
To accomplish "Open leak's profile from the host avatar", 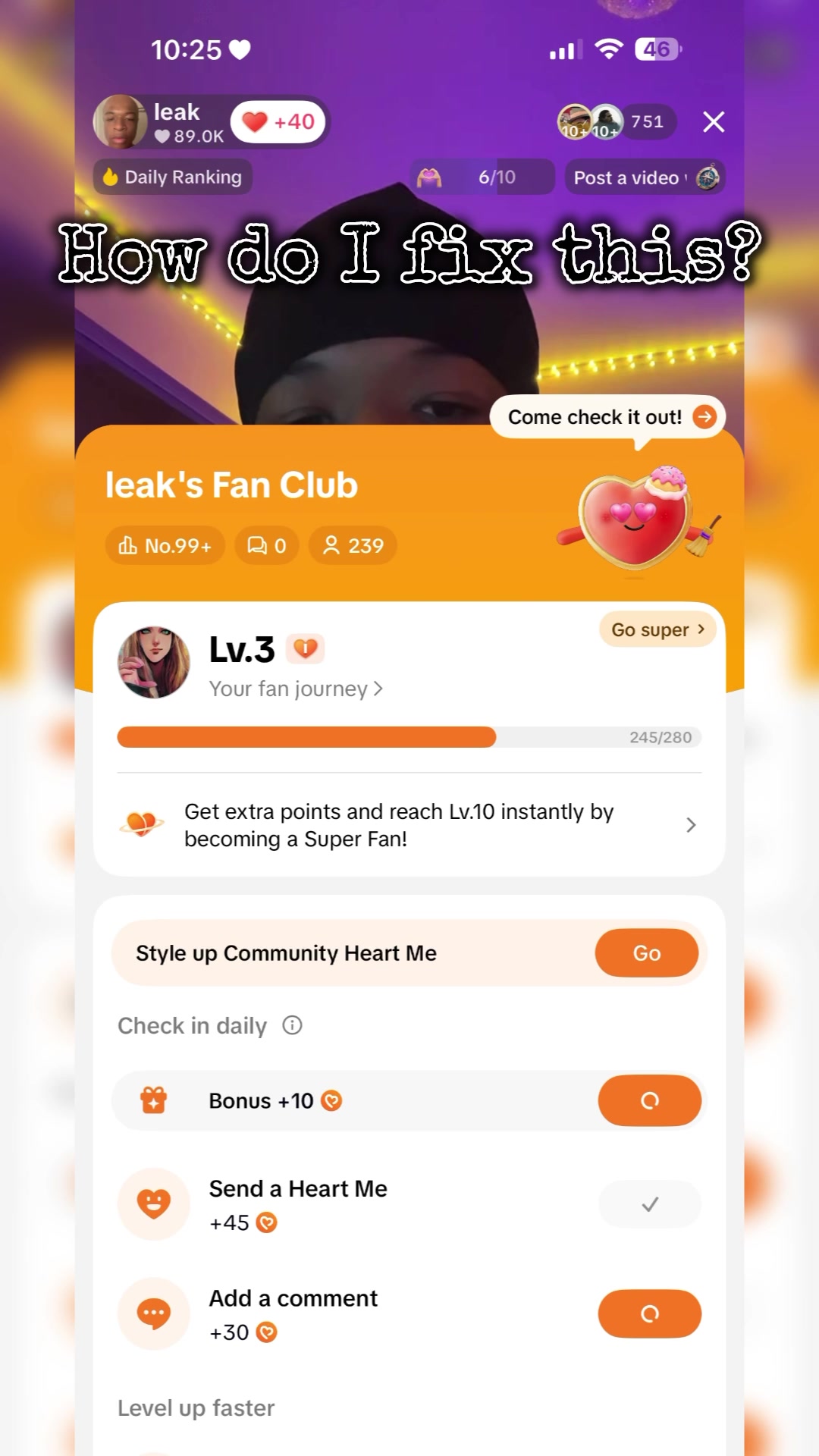I will point(120,121).
